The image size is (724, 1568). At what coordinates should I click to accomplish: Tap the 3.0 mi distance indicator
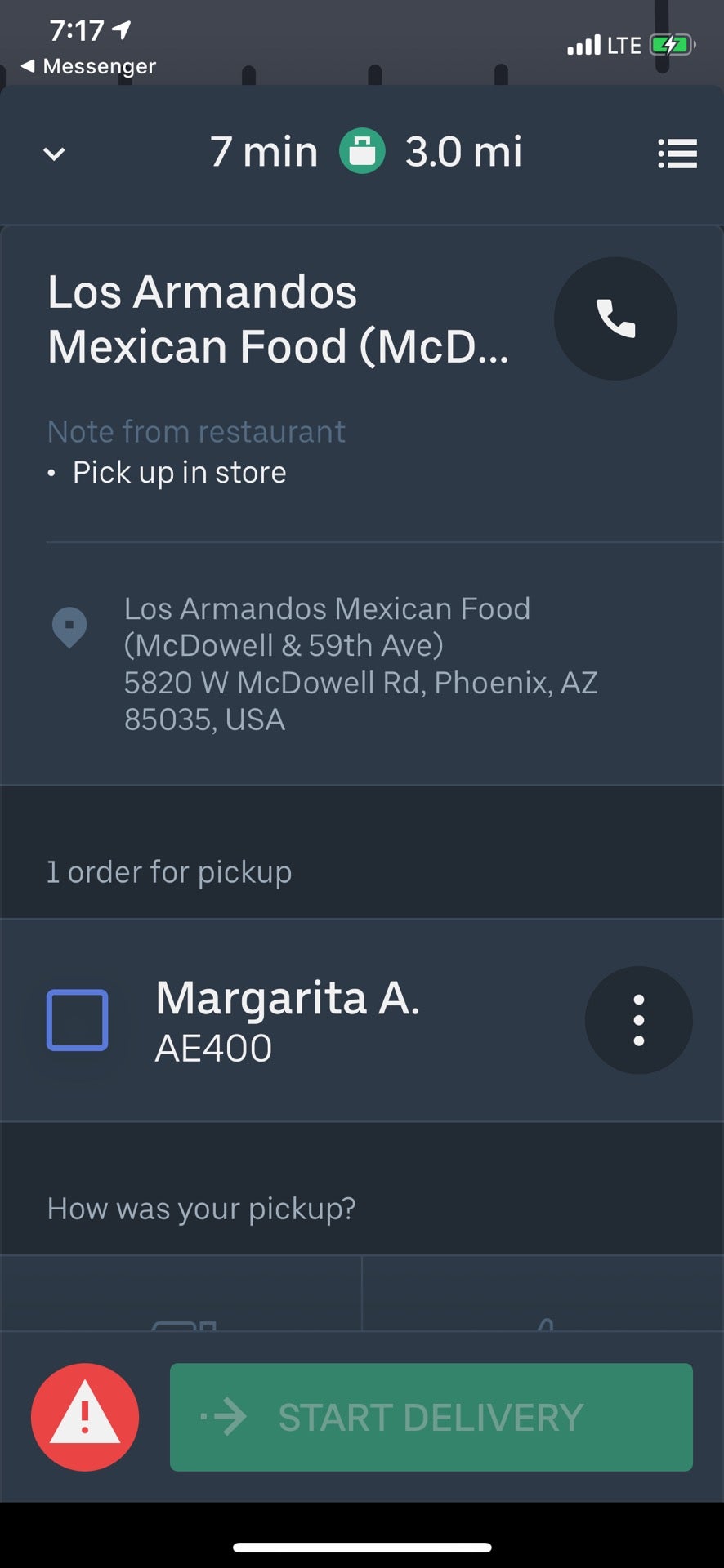tap(464, 152)
